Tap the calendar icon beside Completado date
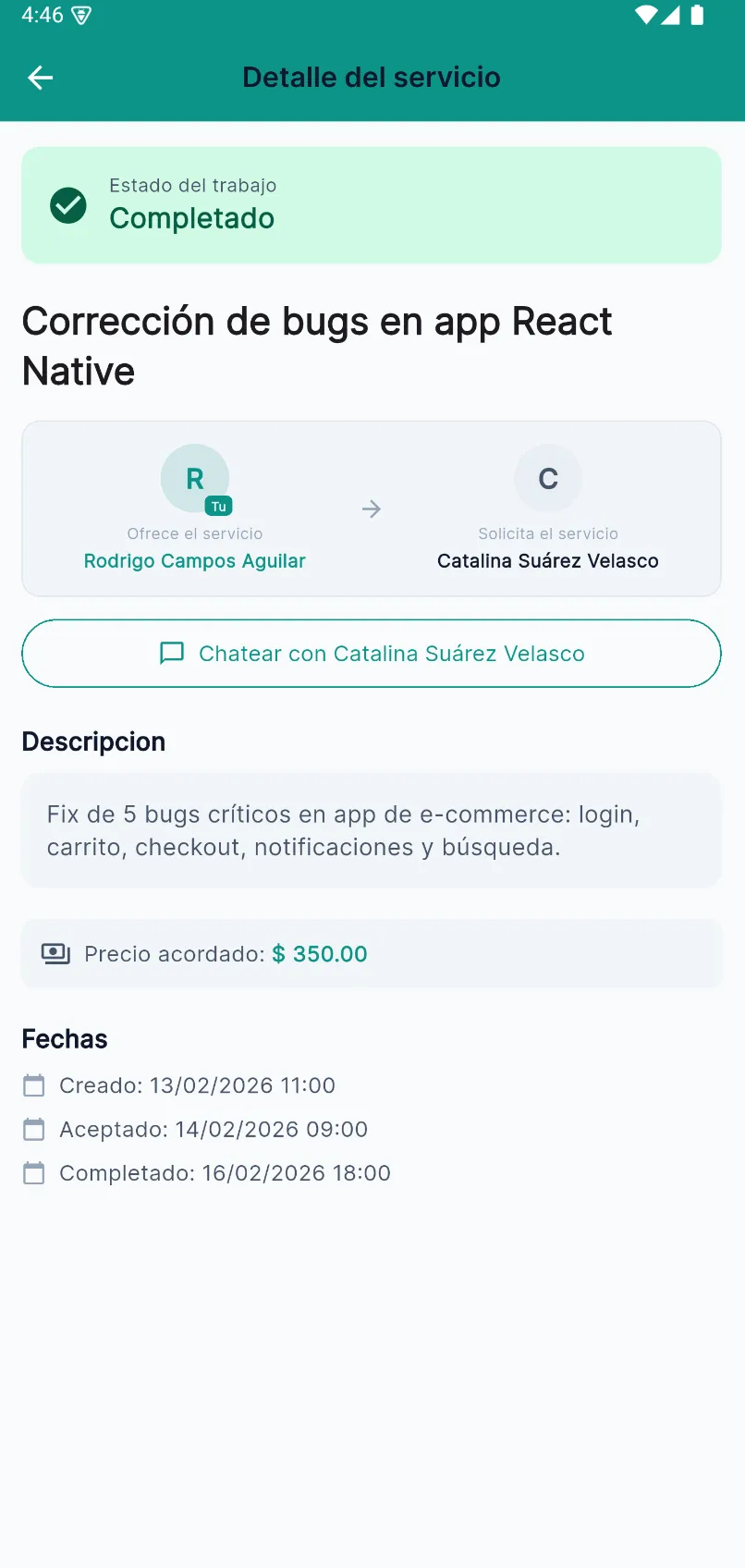The image size is (745, 1568). (x=33, y=1172)
